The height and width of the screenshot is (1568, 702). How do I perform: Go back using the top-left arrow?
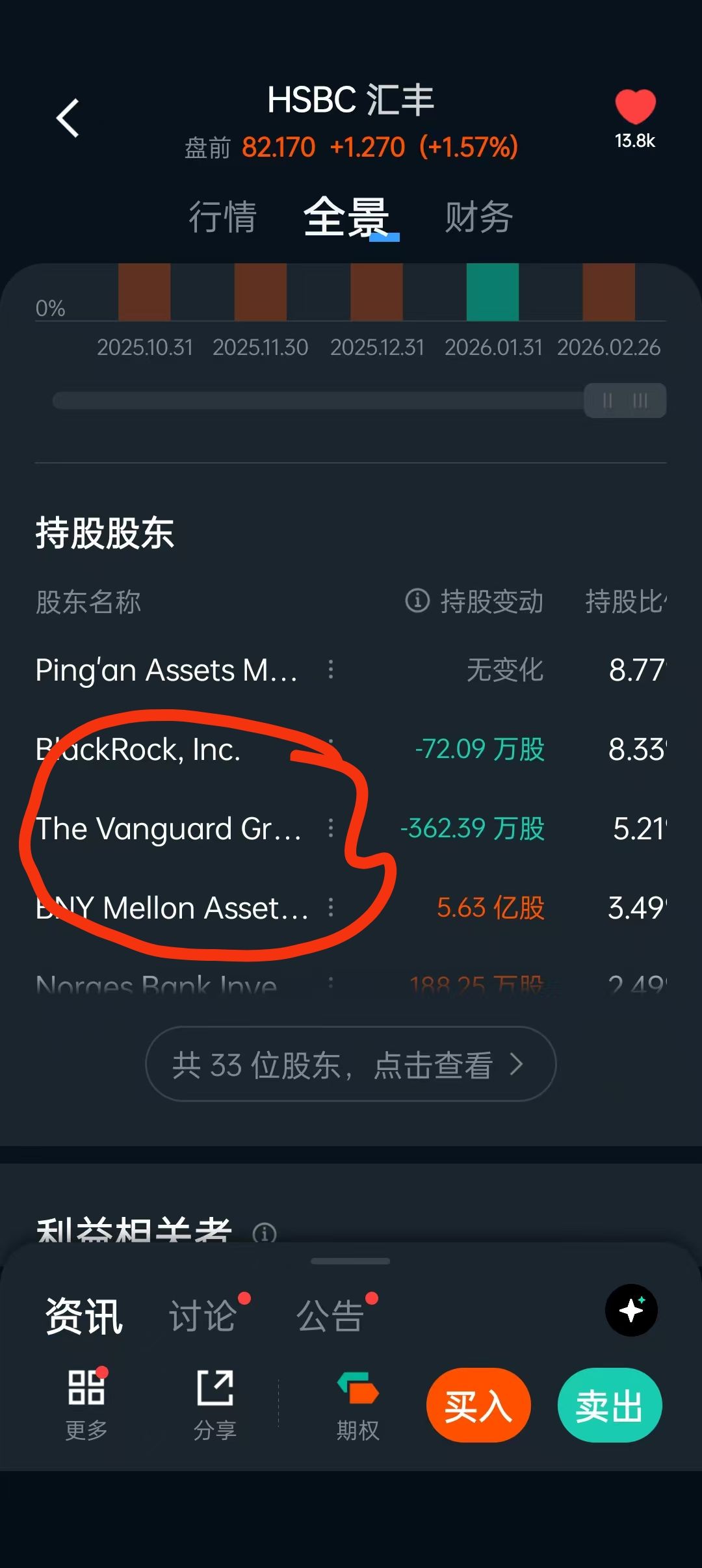(68, 118)
